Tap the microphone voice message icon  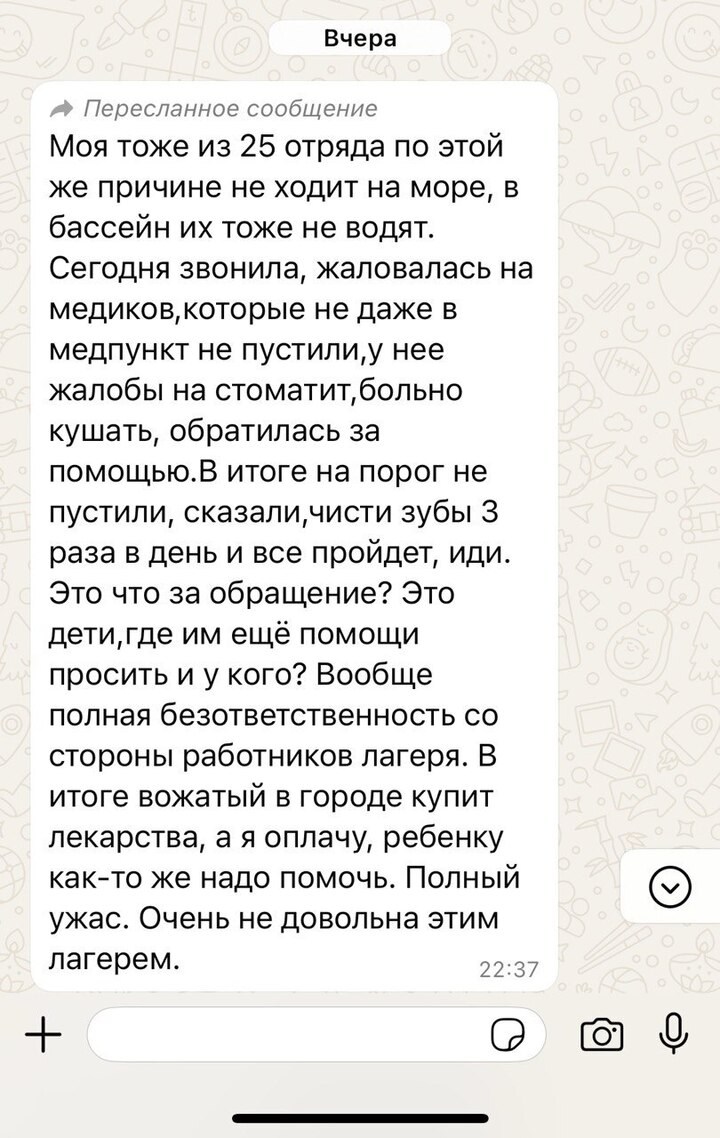(673, 1033)
